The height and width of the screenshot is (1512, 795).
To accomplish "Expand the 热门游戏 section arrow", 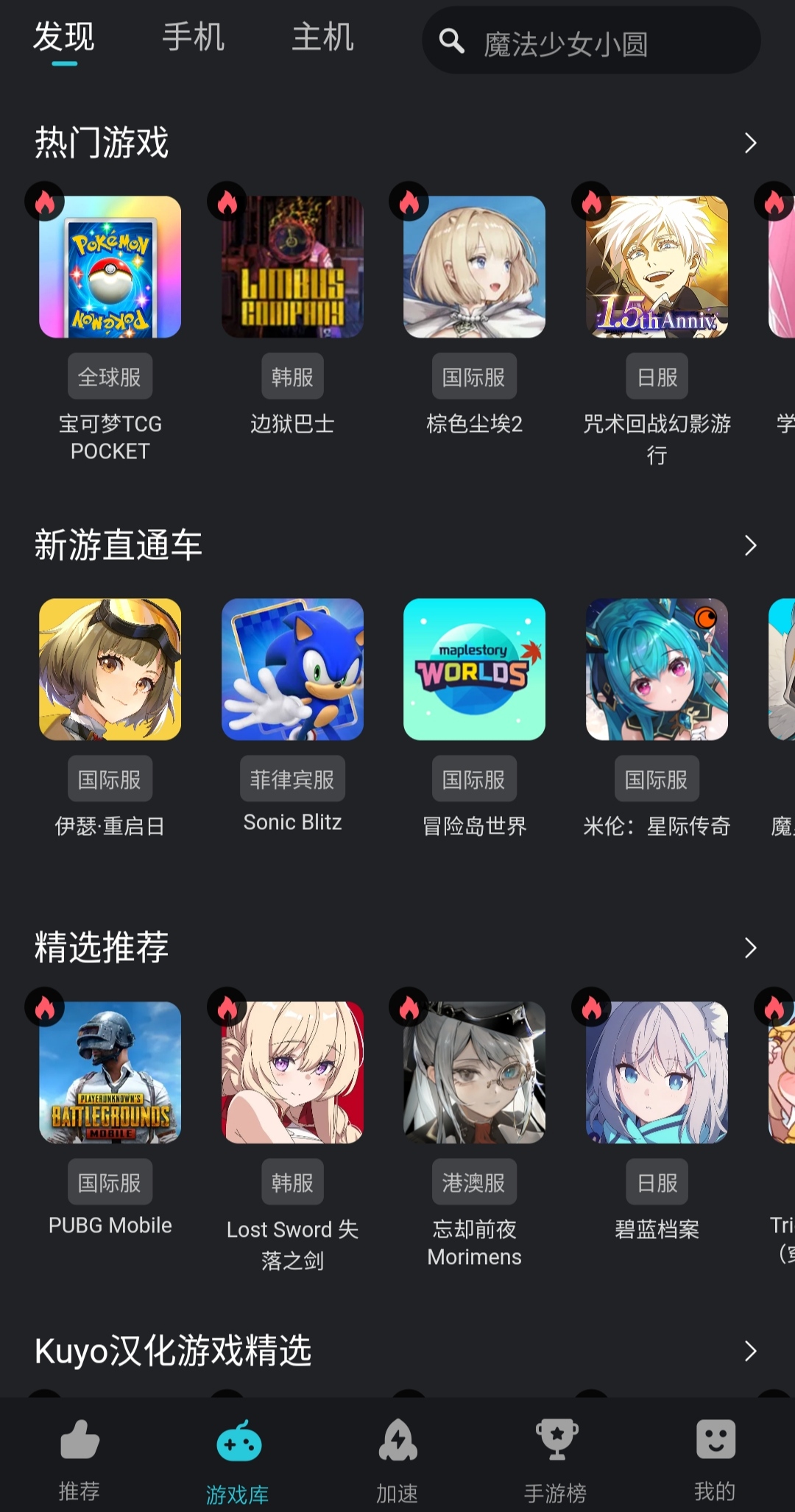I will point(749,143).
